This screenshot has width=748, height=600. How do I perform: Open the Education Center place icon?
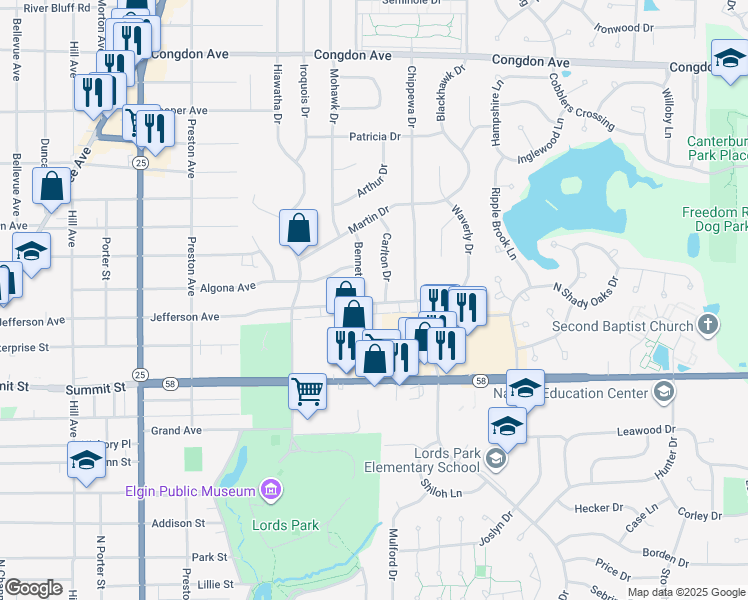tap(661, 393)
